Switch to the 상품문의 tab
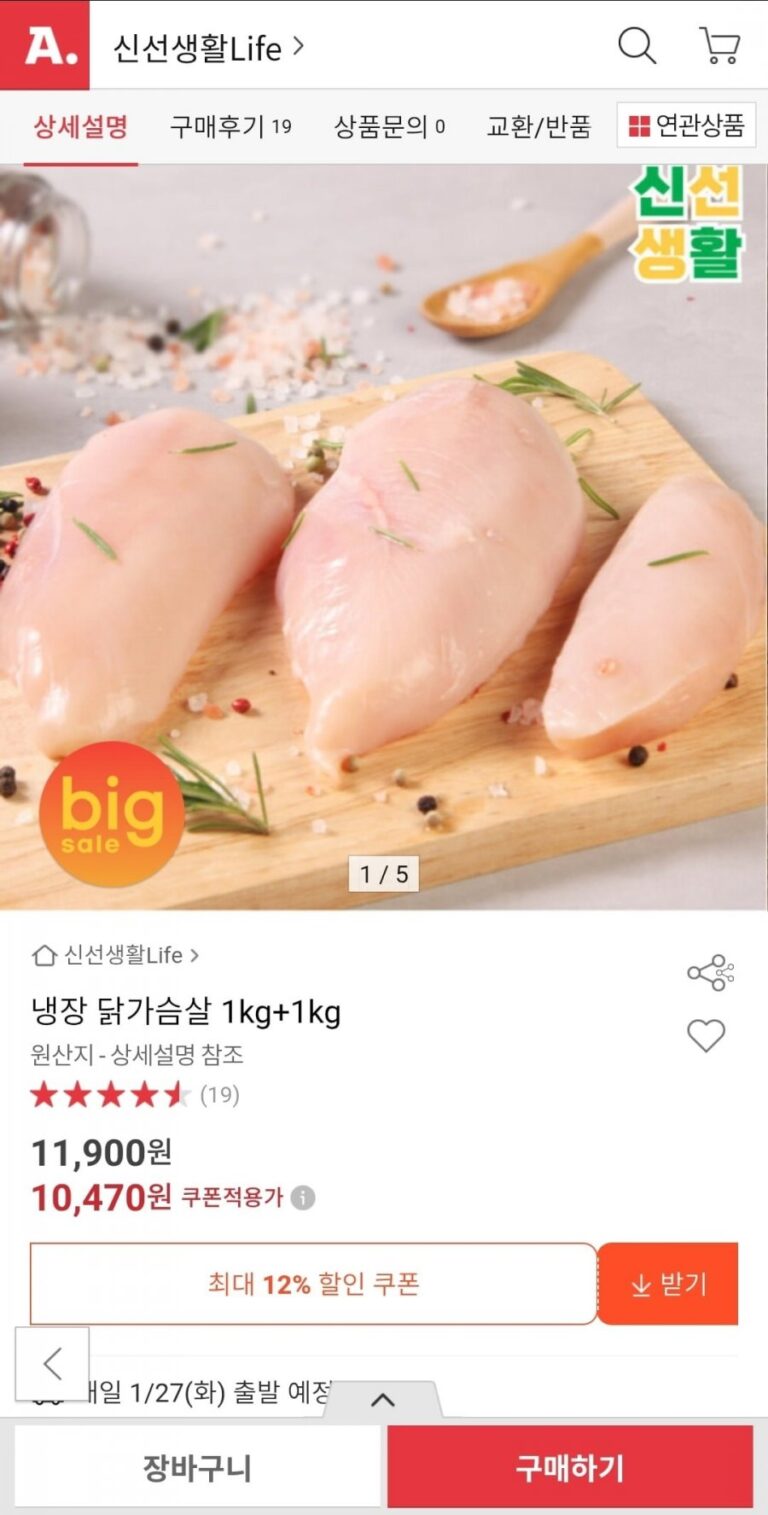Image resolution: width=768 pixels, height=1515 pixels. pyautogui.click(x=389, y=127)
